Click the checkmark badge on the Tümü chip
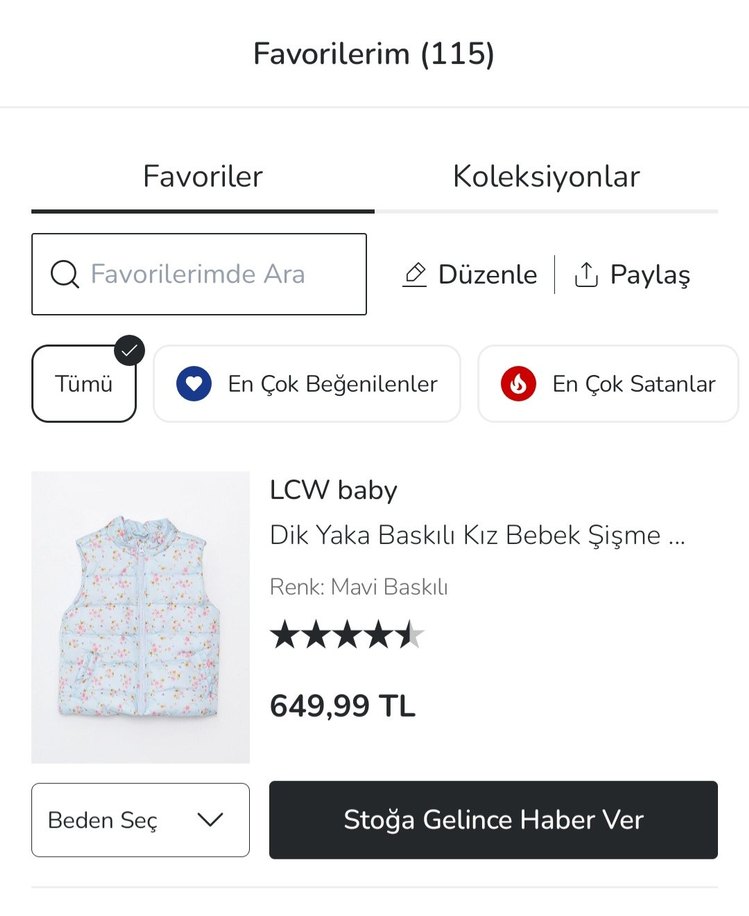749x916 pixels. click(128, 350)
